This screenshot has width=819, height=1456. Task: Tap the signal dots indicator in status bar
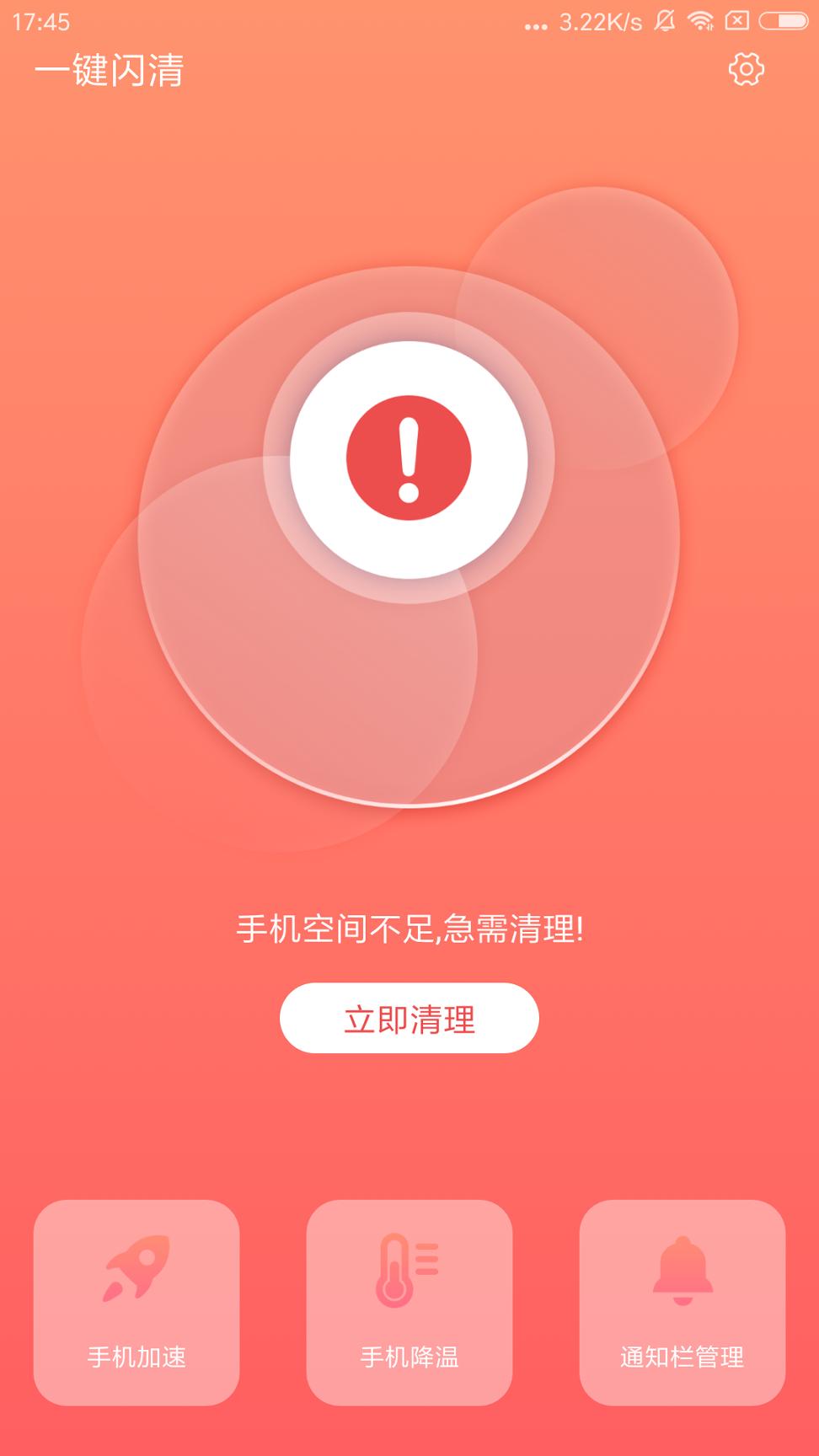tap(538, 25)
